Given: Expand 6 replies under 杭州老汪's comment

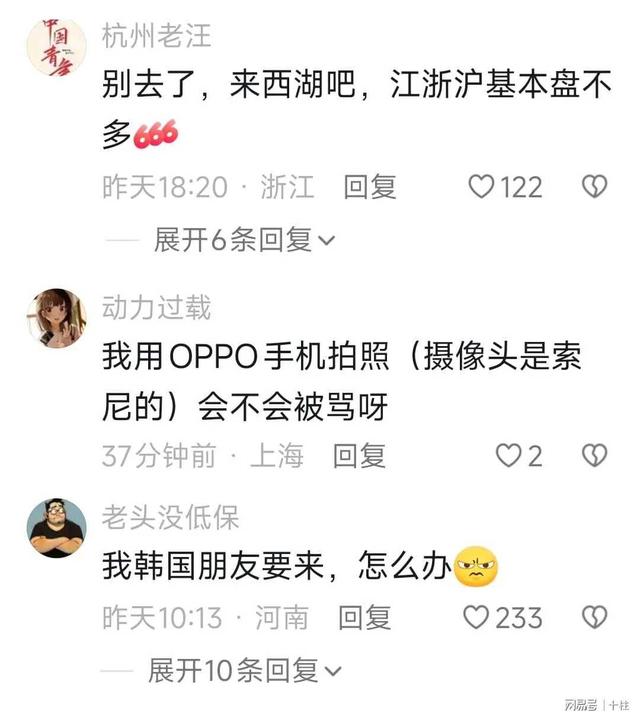Looking at the screenshot, I should (244, 240).
